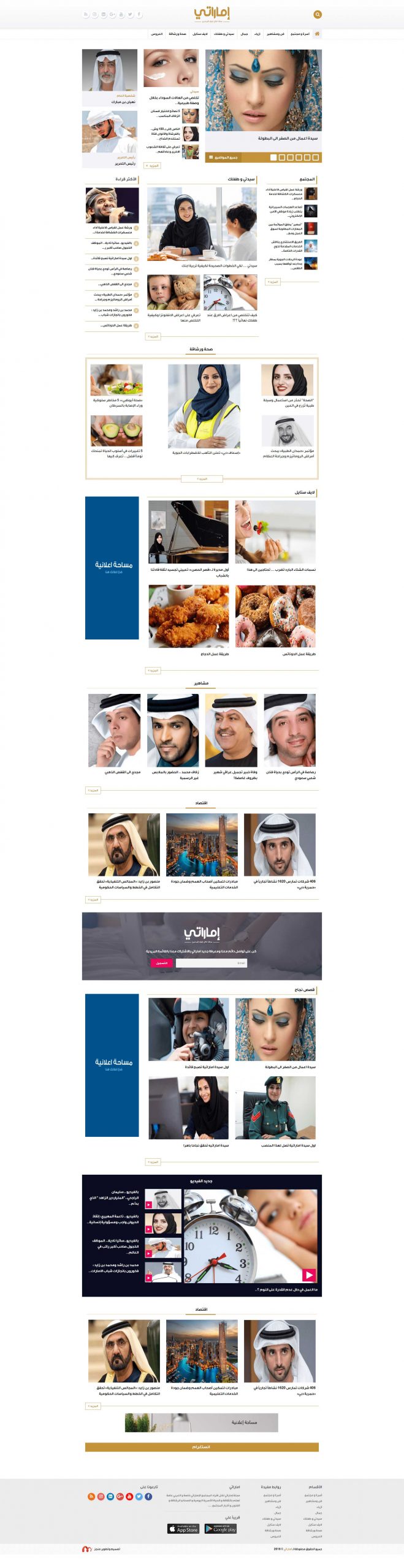The height and width of the screenshot is (1568, 404).
Task: Open the Google Play download badge
Action: point(220,1529)
